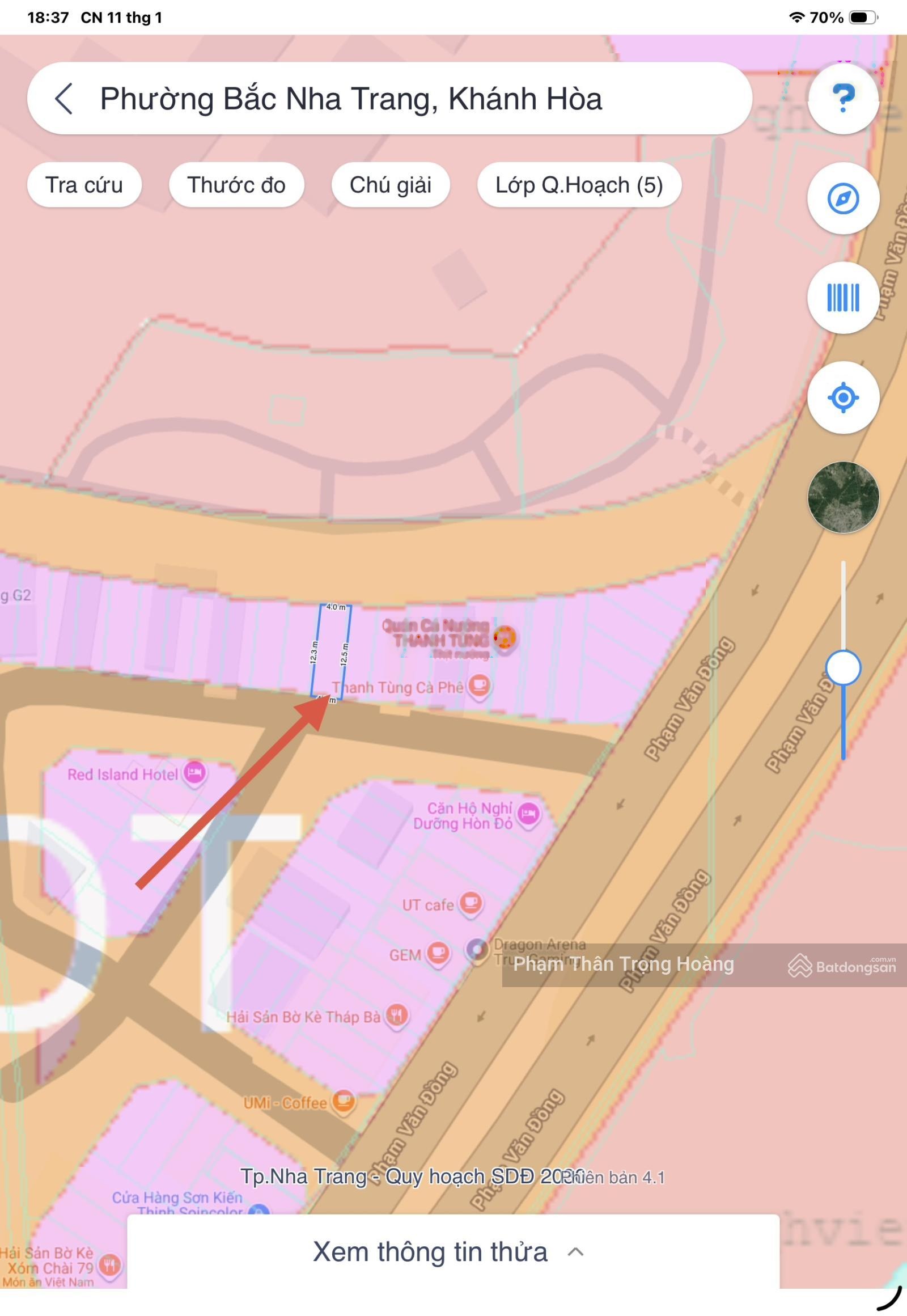Go back using the arrow in search bar
This screenshot has width=907, height=1316.
[x=64, y=99]
